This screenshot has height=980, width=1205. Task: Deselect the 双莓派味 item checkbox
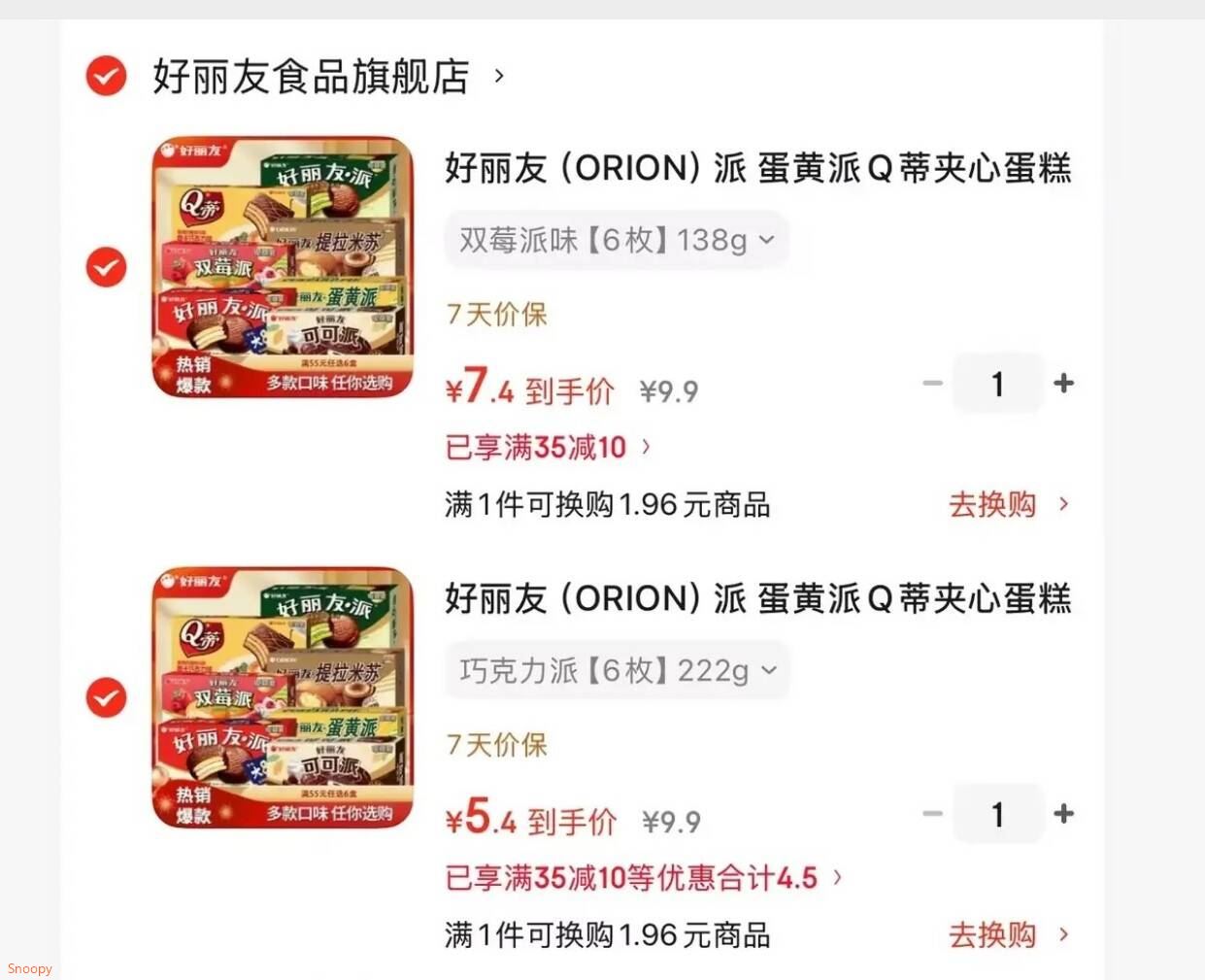tap(106, 267)
